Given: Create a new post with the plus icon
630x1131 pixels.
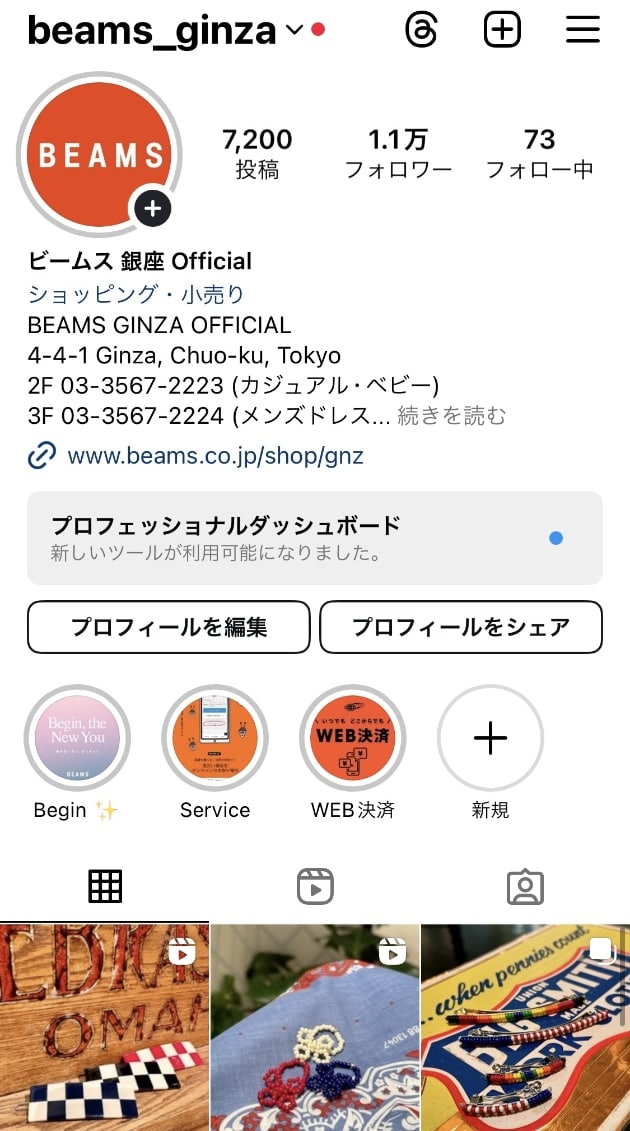Looking at the screenshot, I should pyautogui.click(x=502, y=30).
